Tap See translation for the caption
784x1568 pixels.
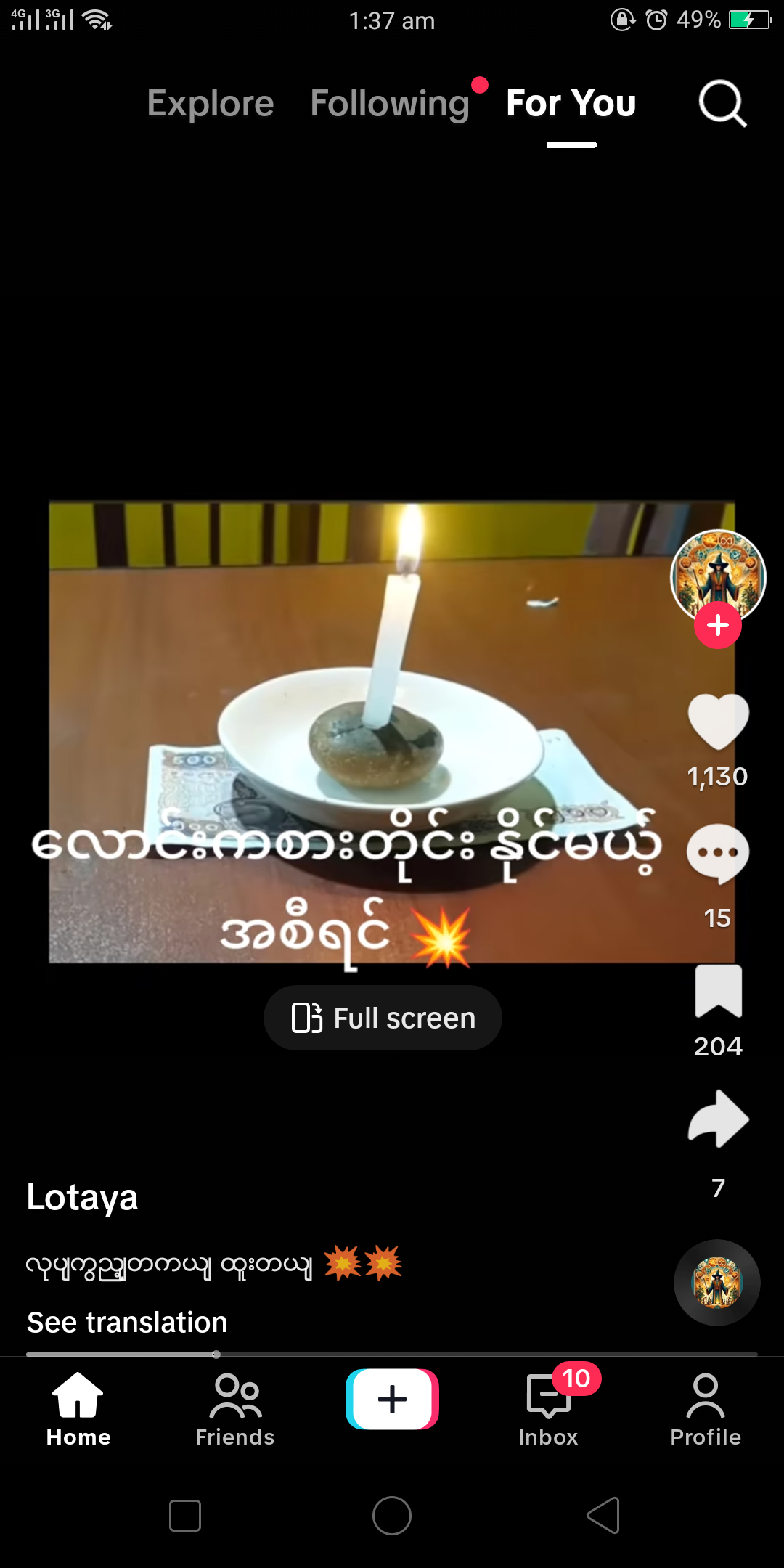(127, 1323)
